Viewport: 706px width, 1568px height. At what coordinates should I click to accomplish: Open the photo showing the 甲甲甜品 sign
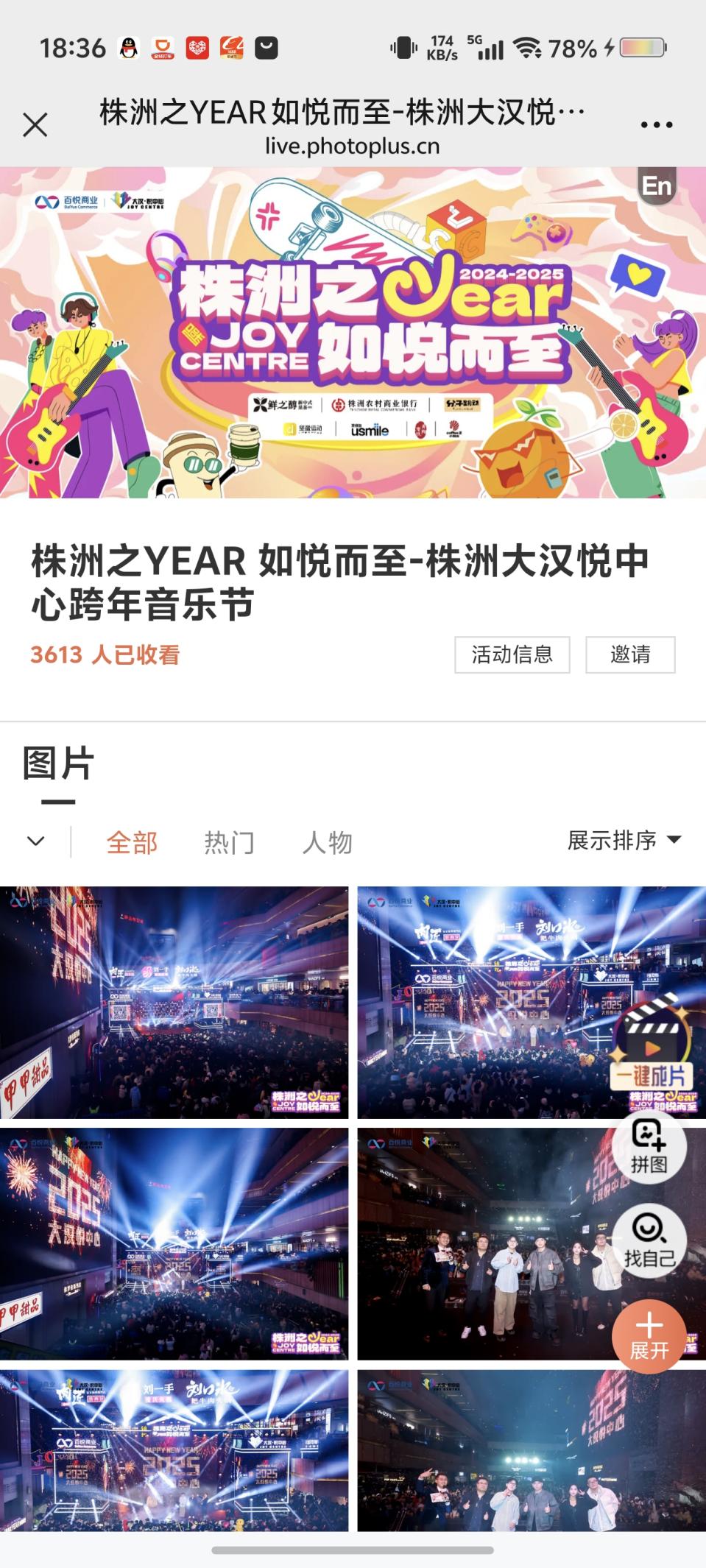pyautogui.click(x=174, y=1002)
